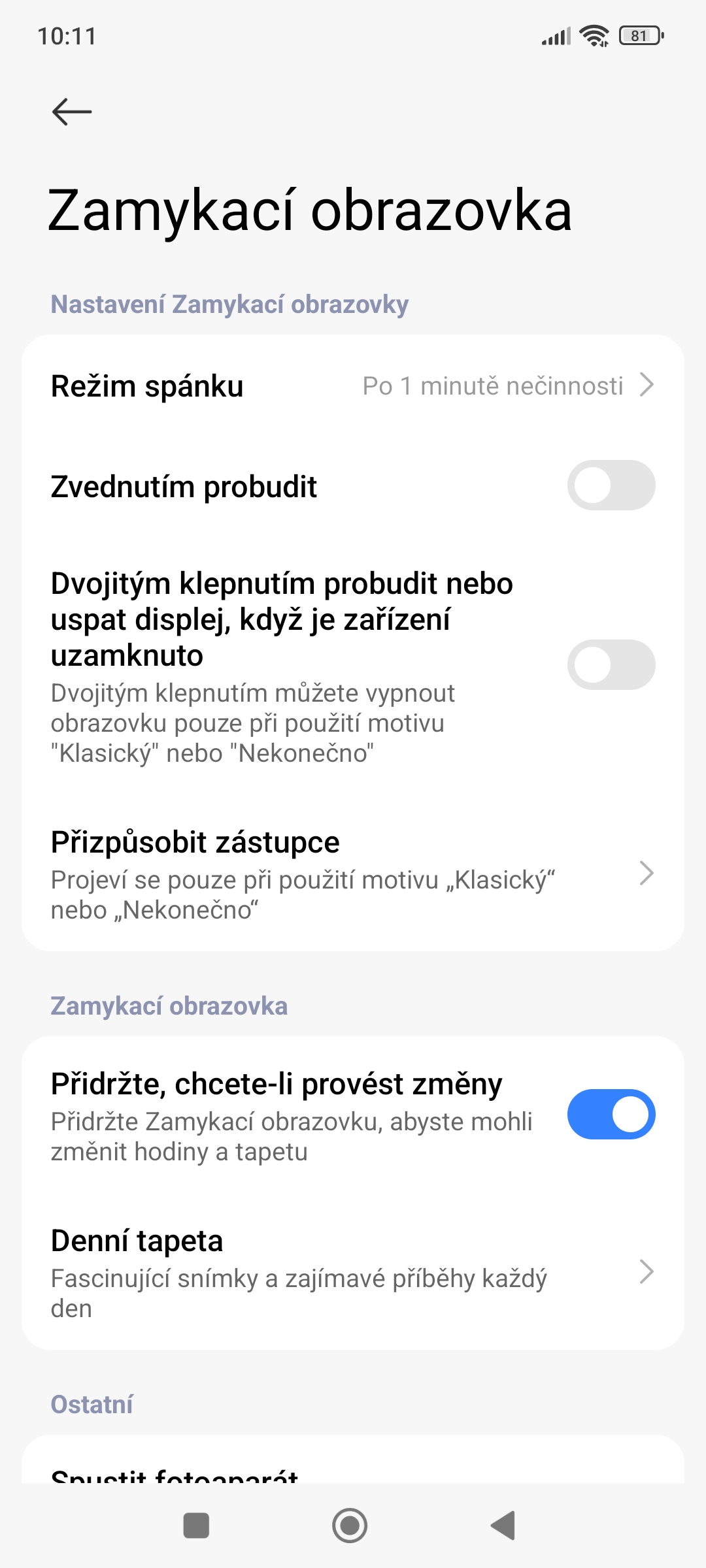Open recent apps from navigation bar

pos(196,1526)
